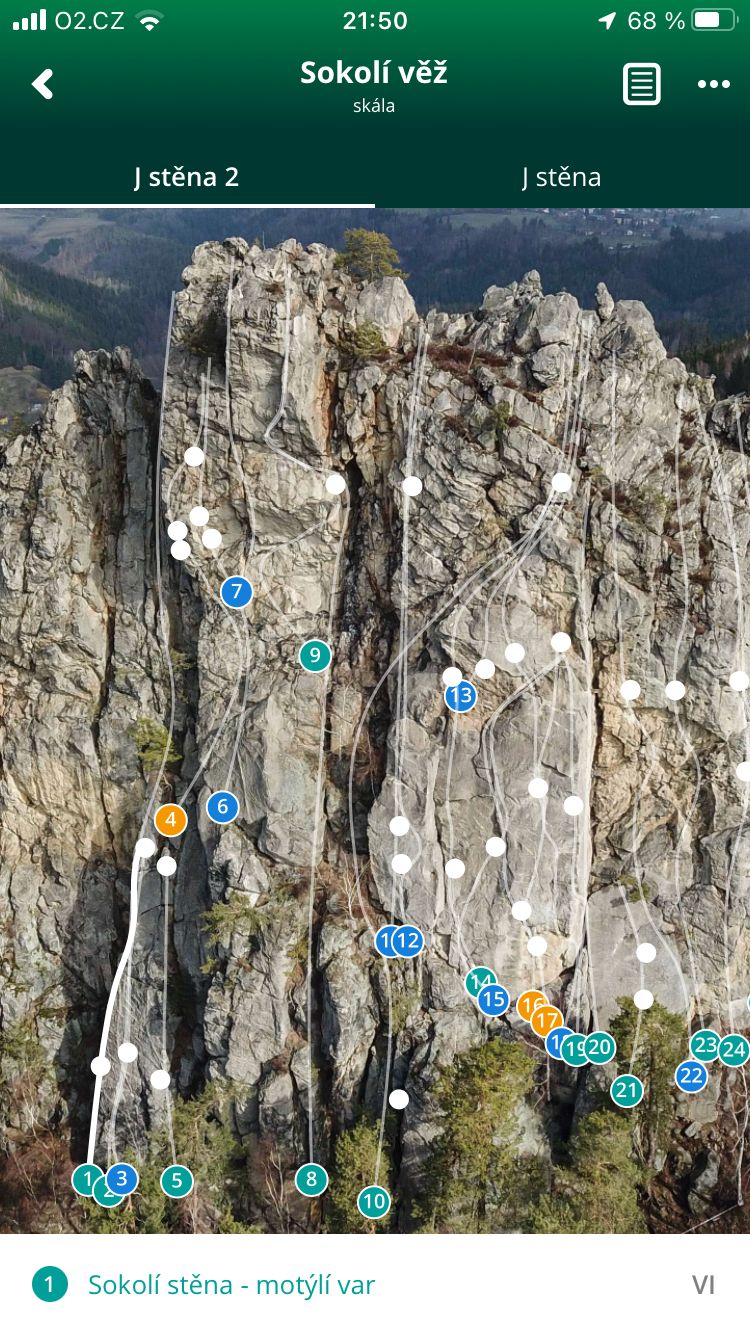Pick route marker 8 at the base
This screenshot has height=1334, width=750.
pos(311,1179)
